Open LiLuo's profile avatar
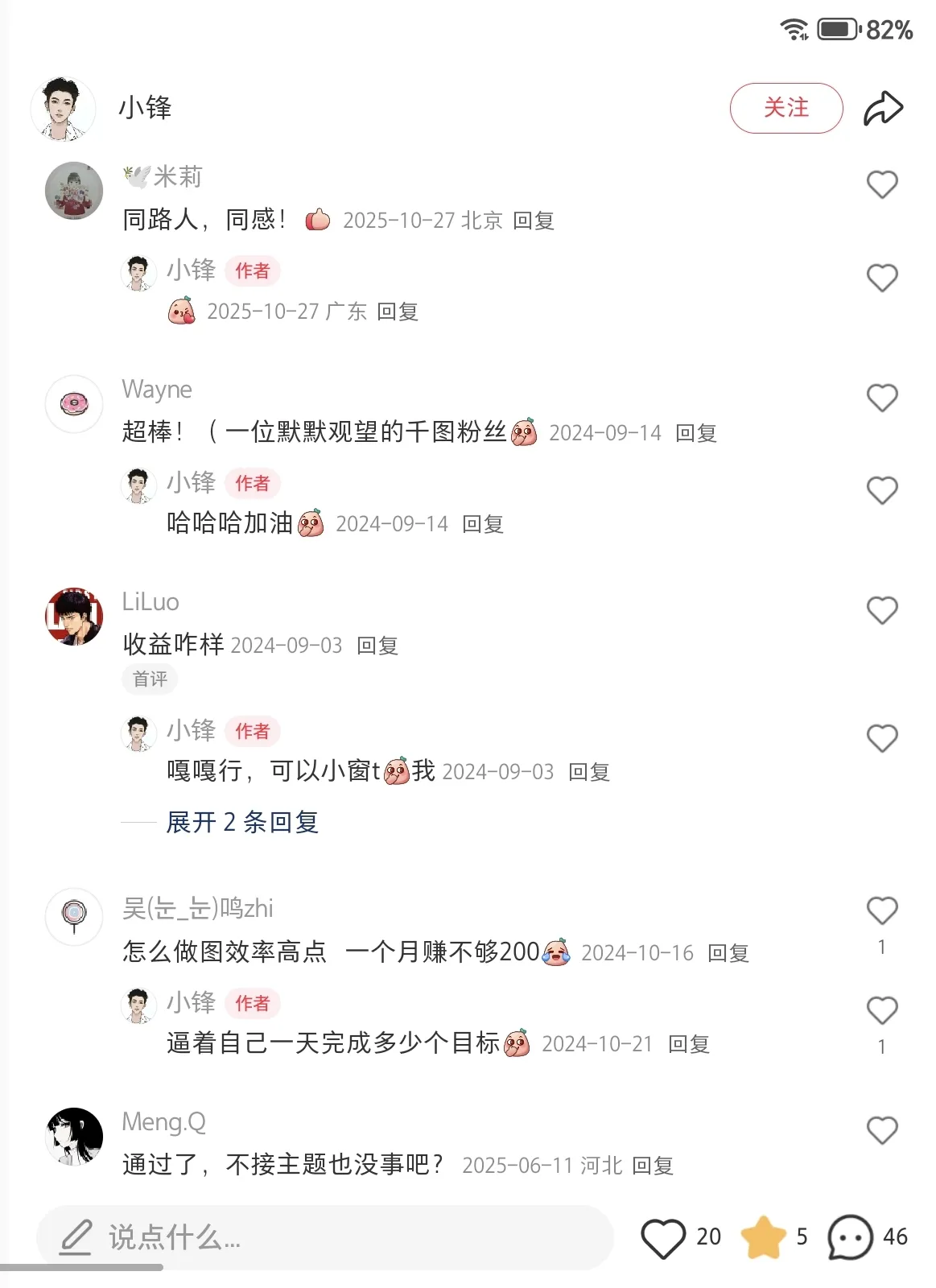This screenshot has height=1288, width=936. point(74,617)
